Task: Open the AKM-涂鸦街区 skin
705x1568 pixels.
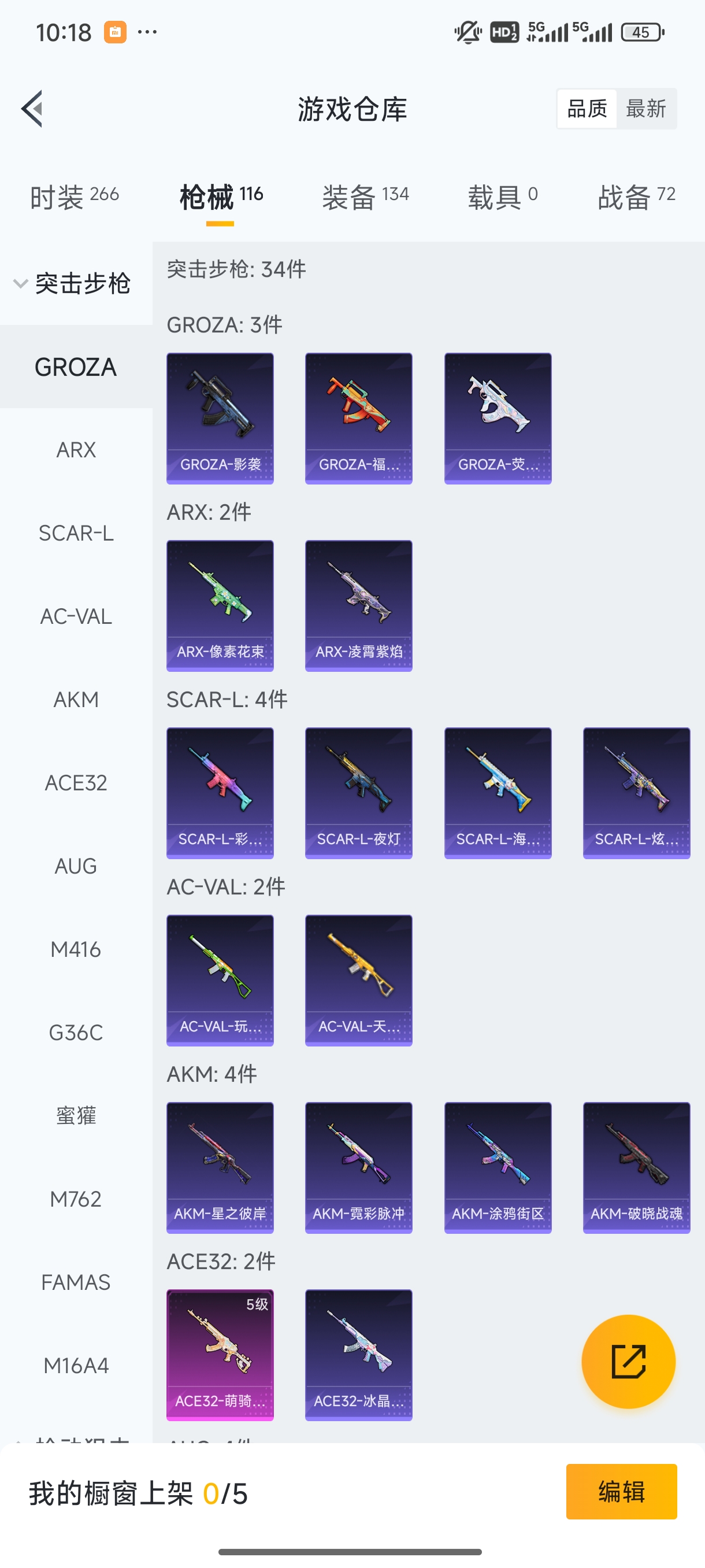Action: tap(498, 1167)
